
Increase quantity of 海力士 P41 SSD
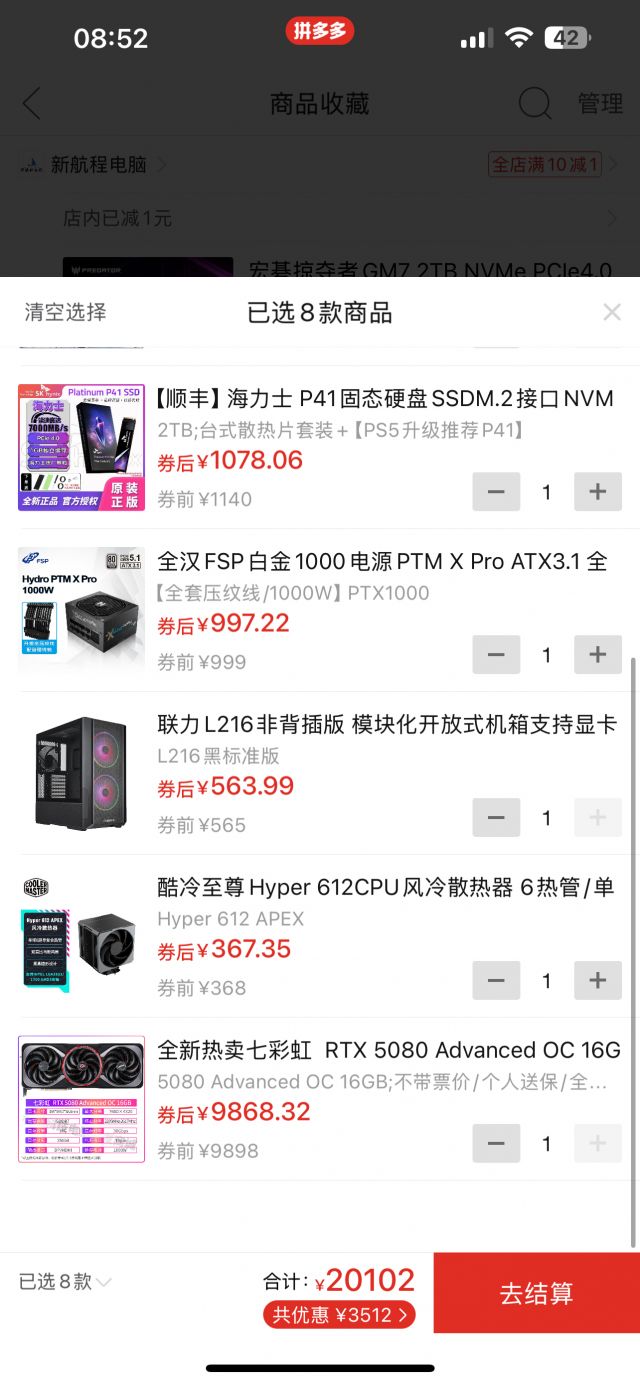point(598,492)
